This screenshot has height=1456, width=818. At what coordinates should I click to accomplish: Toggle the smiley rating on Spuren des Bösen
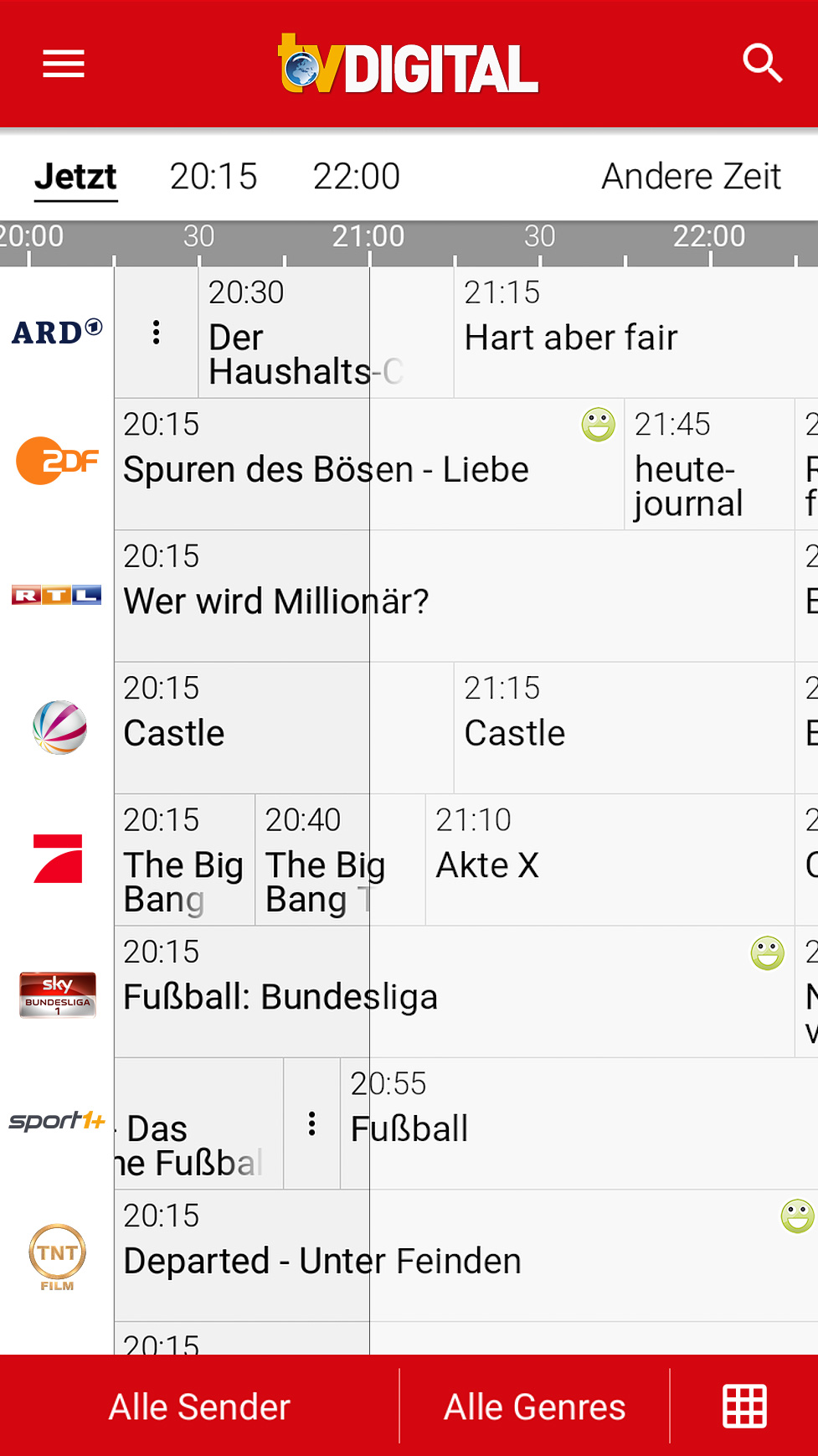pos(598,426)
